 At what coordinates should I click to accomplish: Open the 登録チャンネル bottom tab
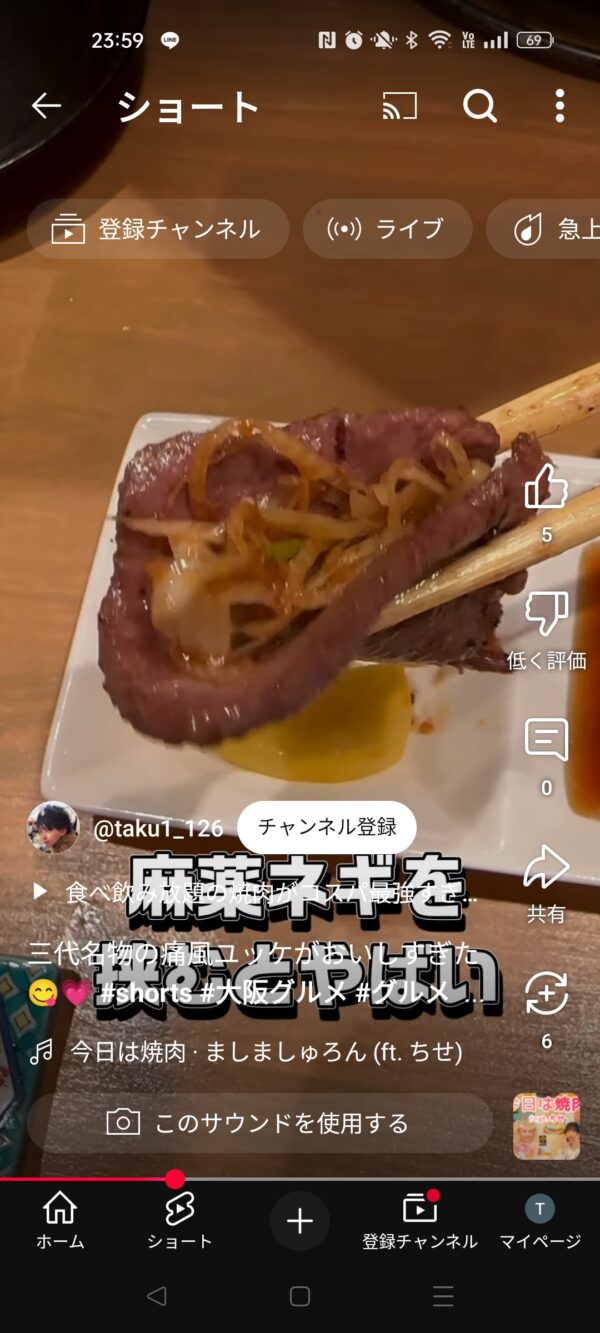tap(420, 1221)
